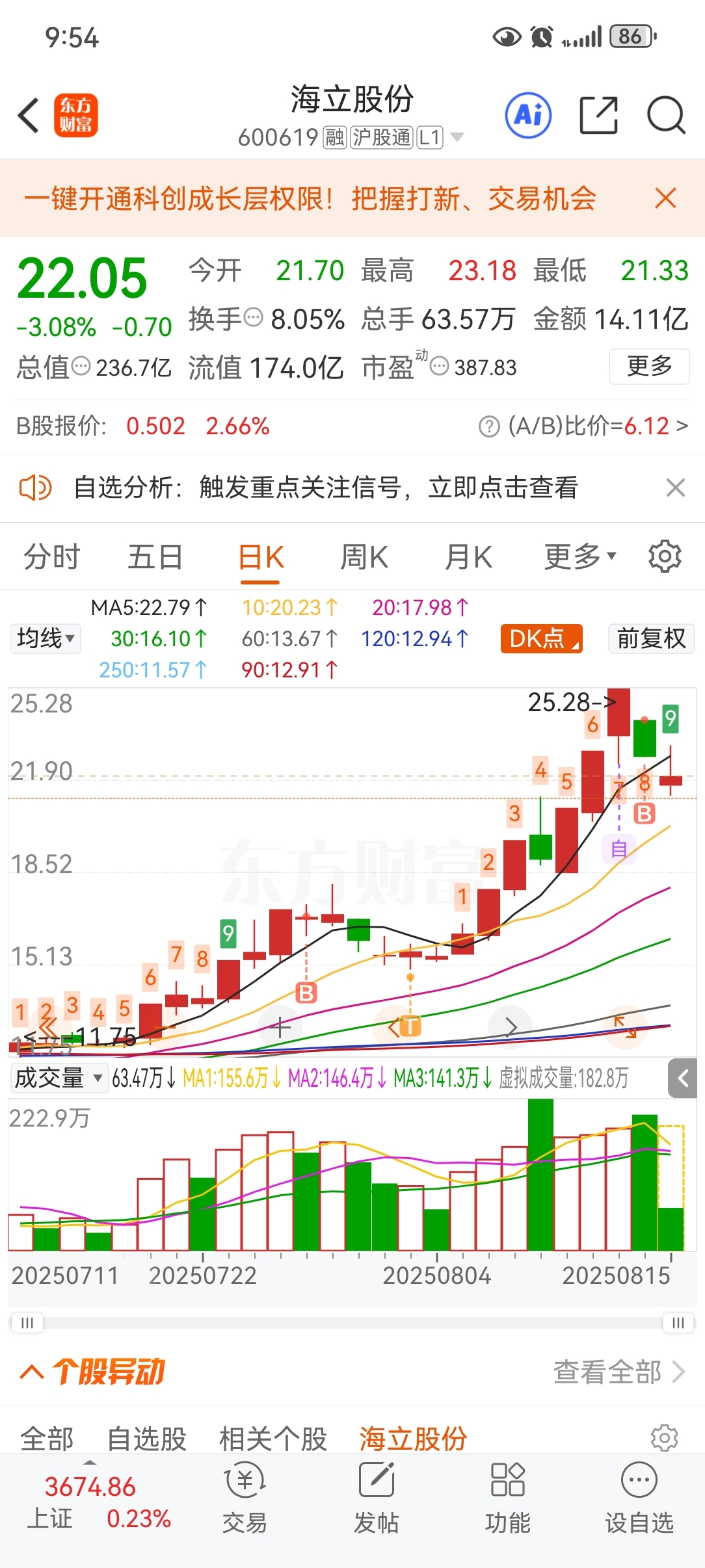View all 个股异动 via 查看全部

click(x=619, y=1372)
